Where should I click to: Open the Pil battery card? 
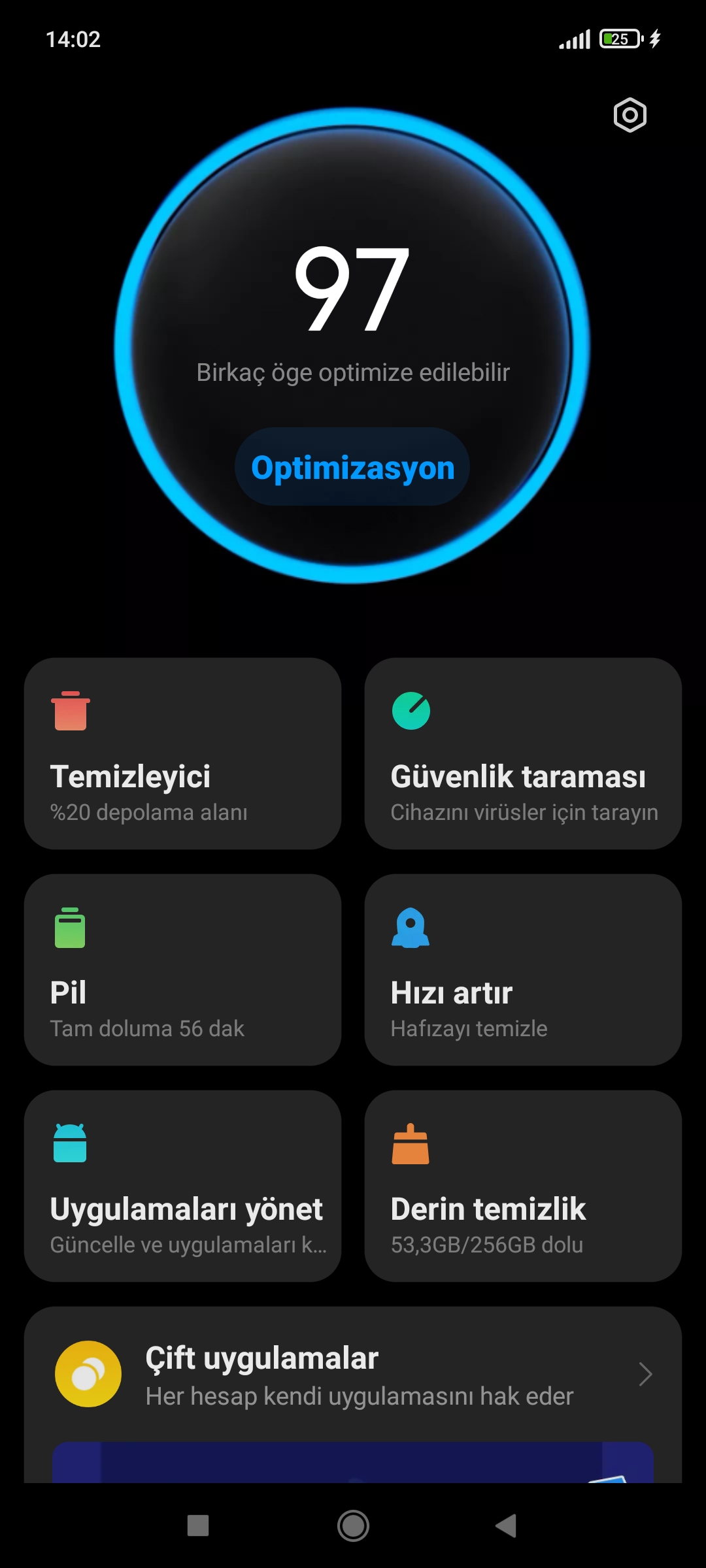pos(182,970)
